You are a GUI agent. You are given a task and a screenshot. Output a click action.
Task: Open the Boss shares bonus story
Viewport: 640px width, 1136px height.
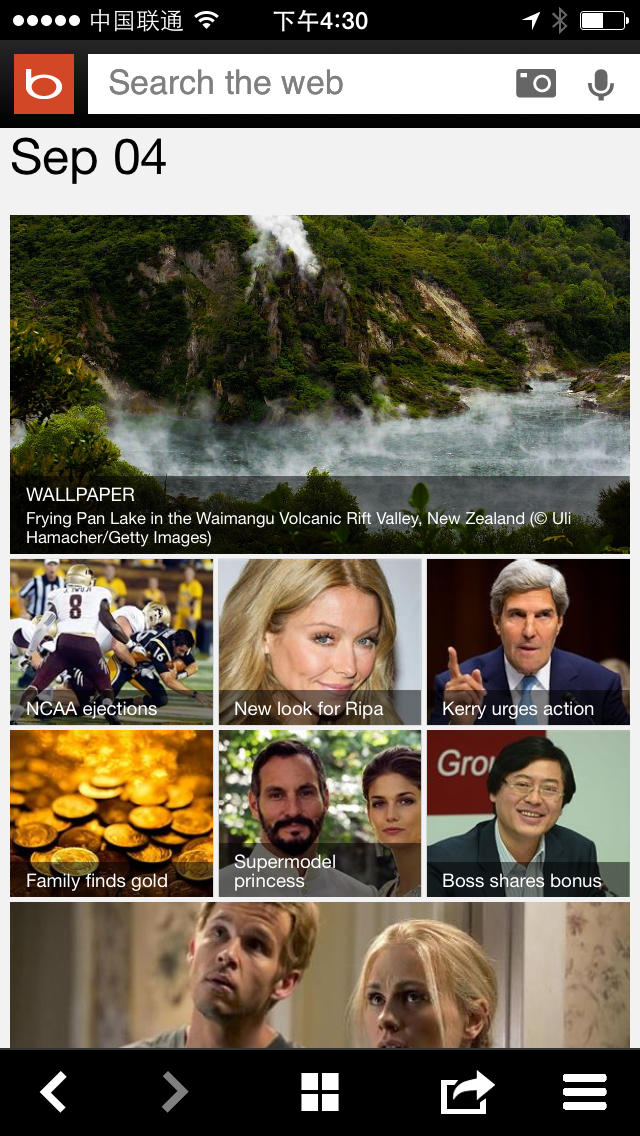[528, 813]
